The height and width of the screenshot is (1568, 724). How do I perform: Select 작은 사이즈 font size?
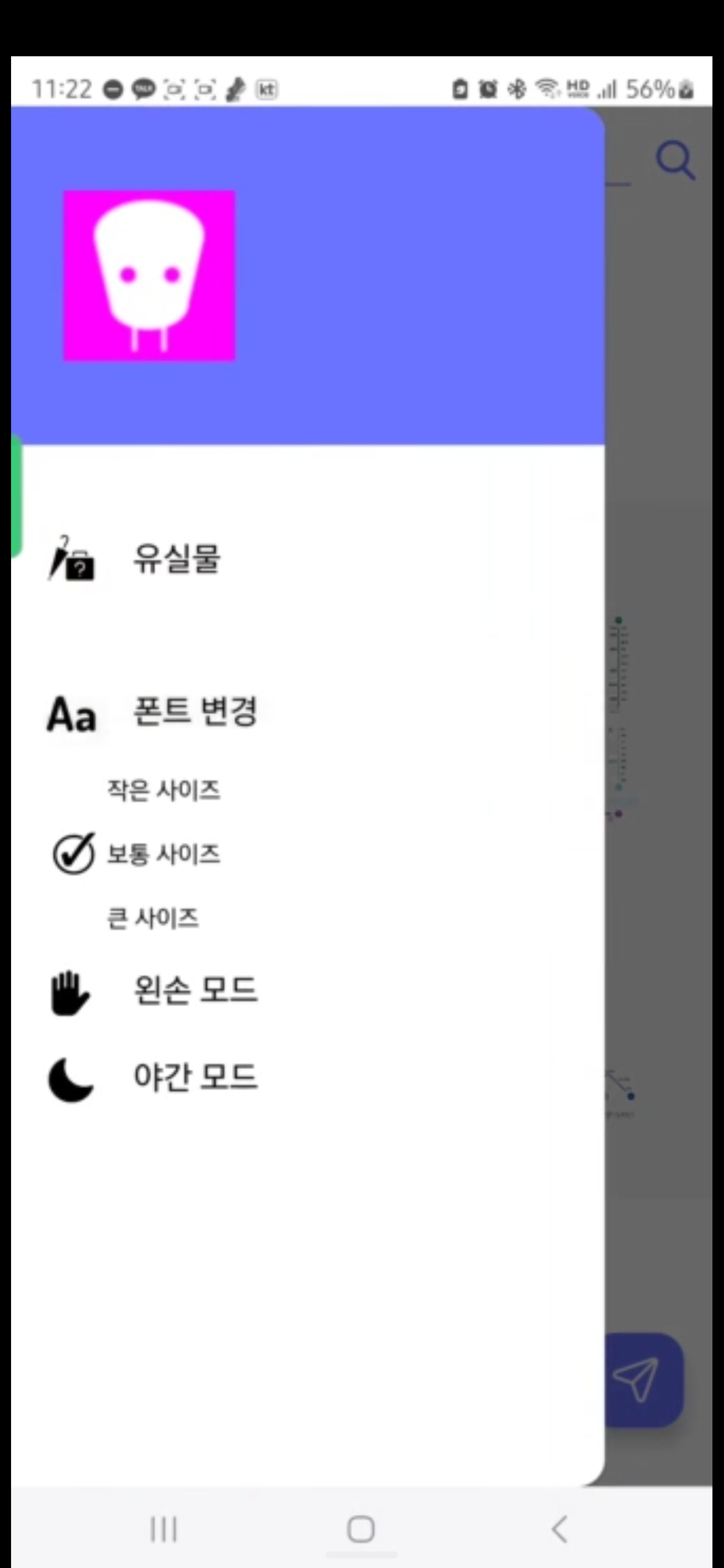coord(163,790)
